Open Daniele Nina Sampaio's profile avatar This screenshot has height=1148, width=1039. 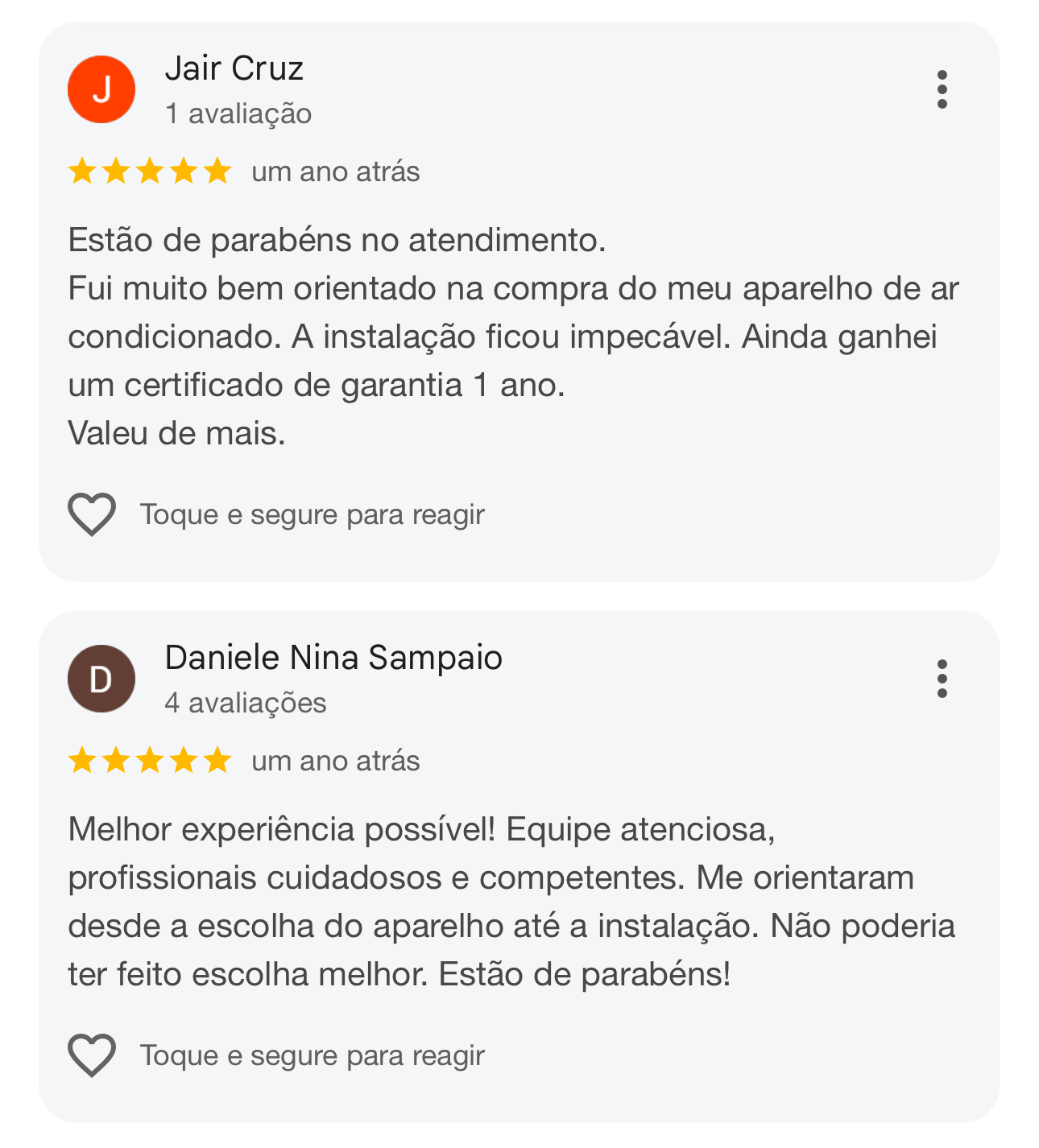point(101,679)
